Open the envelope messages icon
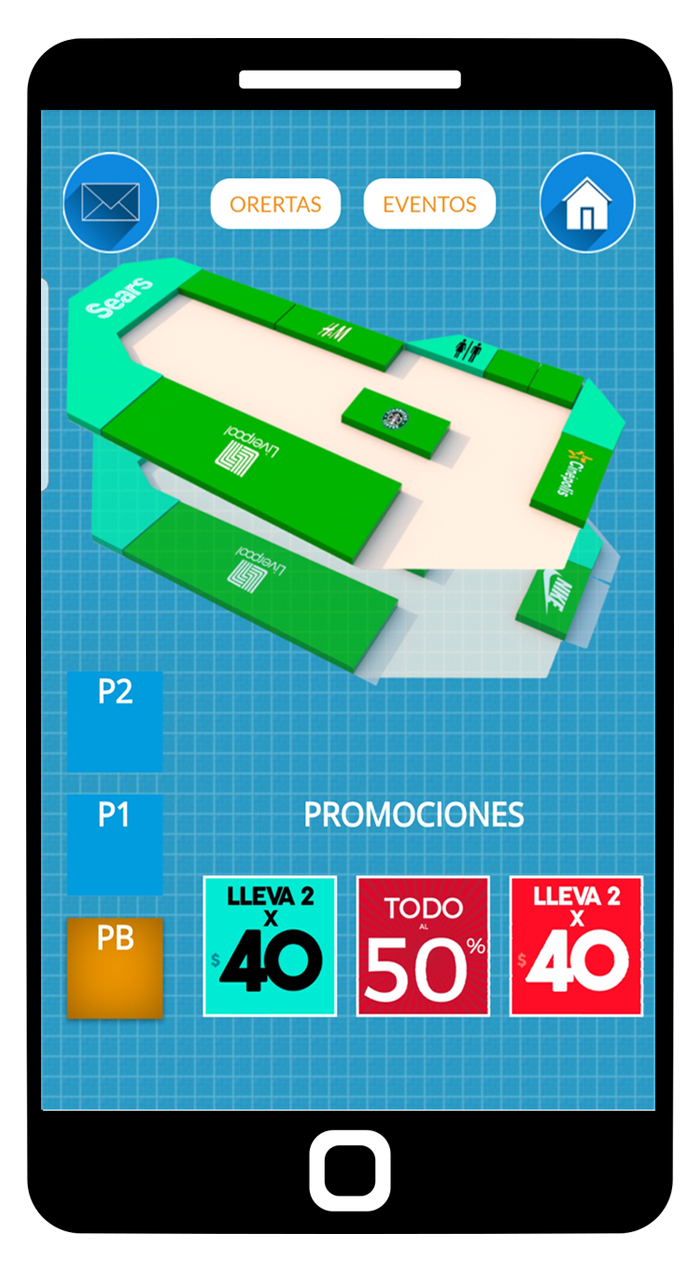This screenshot has height=1280, width=694. click(110, 203)
